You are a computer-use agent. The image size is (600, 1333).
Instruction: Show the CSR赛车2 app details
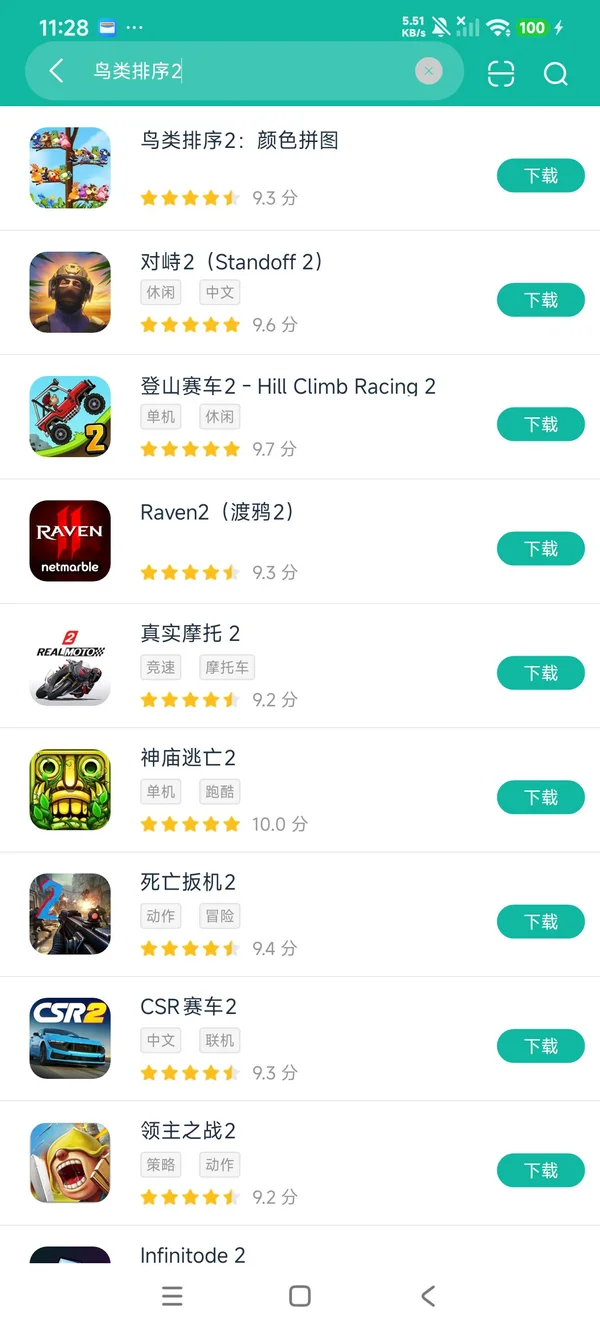coord(188,1007)
